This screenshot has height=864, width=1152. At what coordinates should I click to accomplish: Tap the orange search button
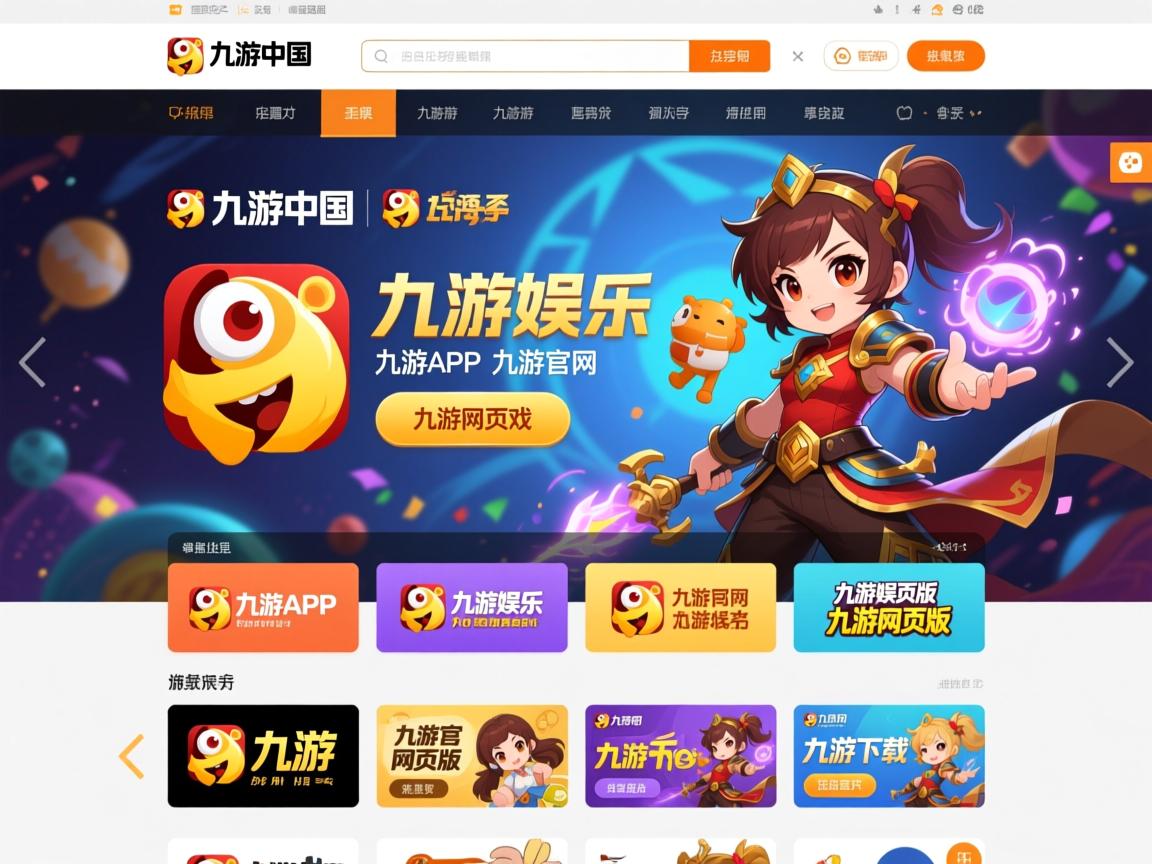(x=729, y=56)
